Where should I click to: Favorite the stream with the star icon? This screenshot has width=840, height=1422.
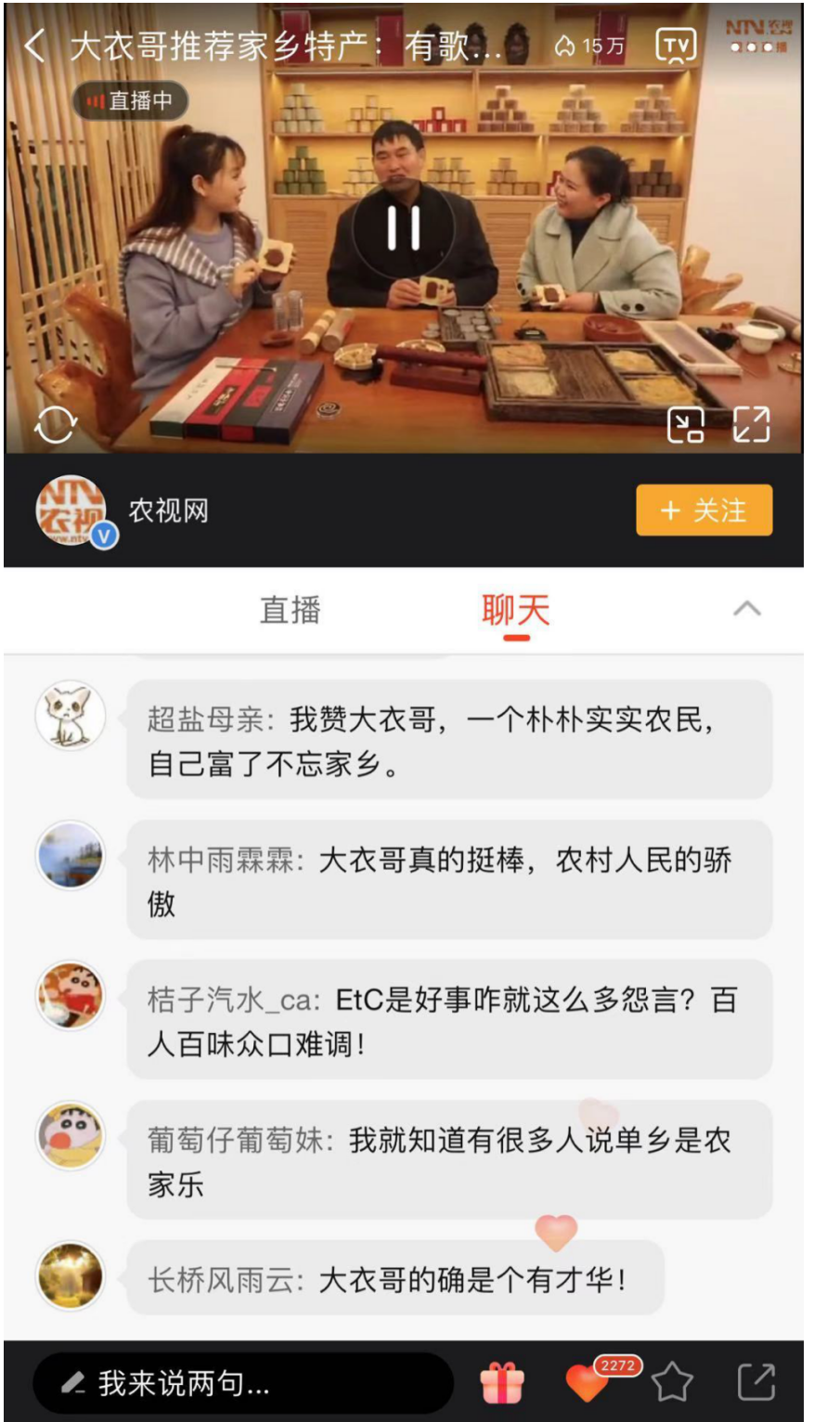672,1383
